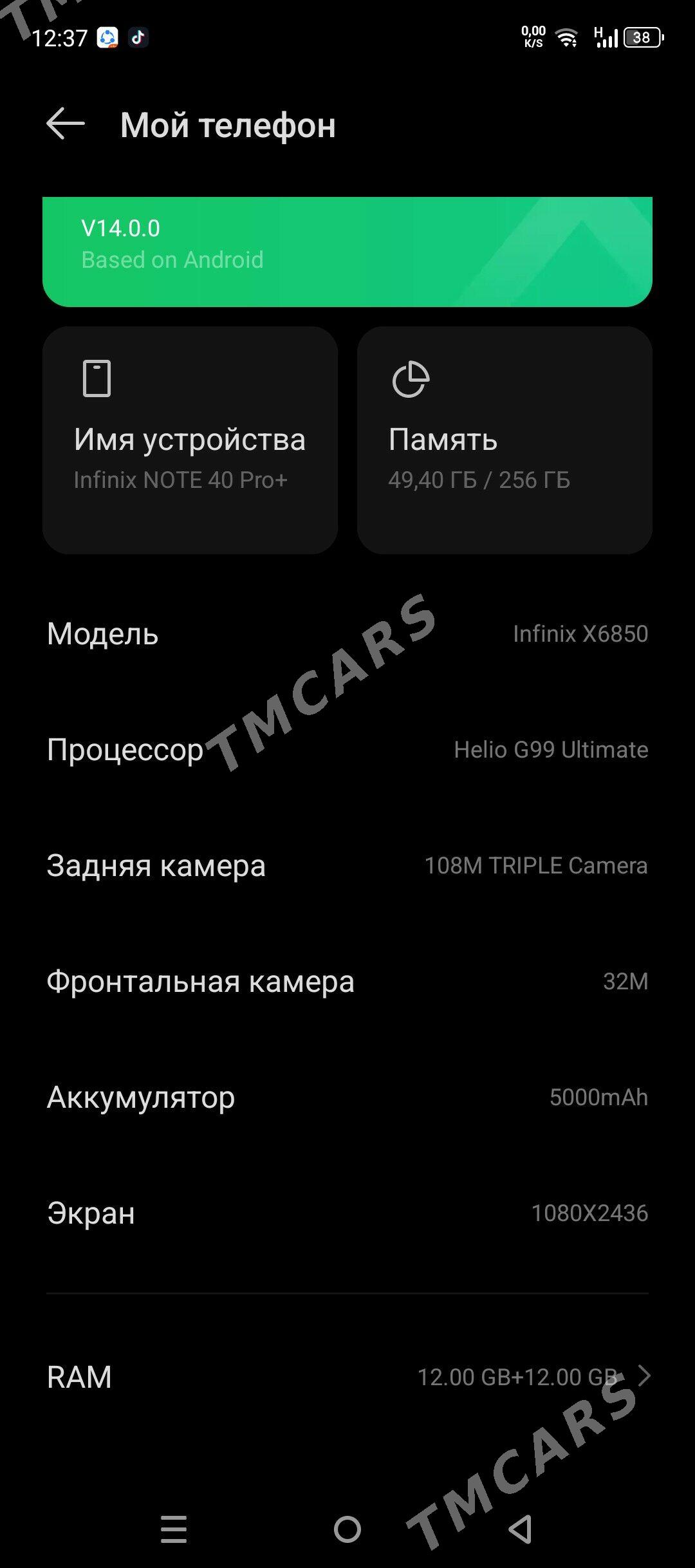Open recent apps from navigation bar
Image resolution: width=695 pixels, height=1568 pixels.
[174, 1529]
